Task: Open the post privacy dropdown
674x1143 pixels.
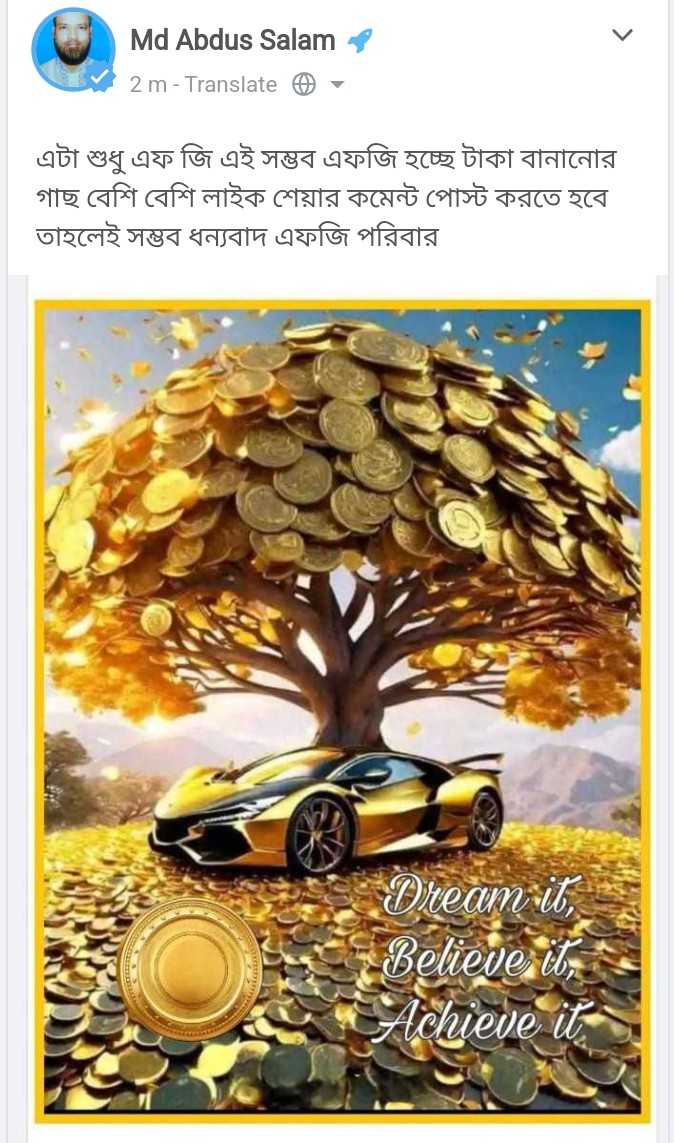Action: tap(337, 85)
